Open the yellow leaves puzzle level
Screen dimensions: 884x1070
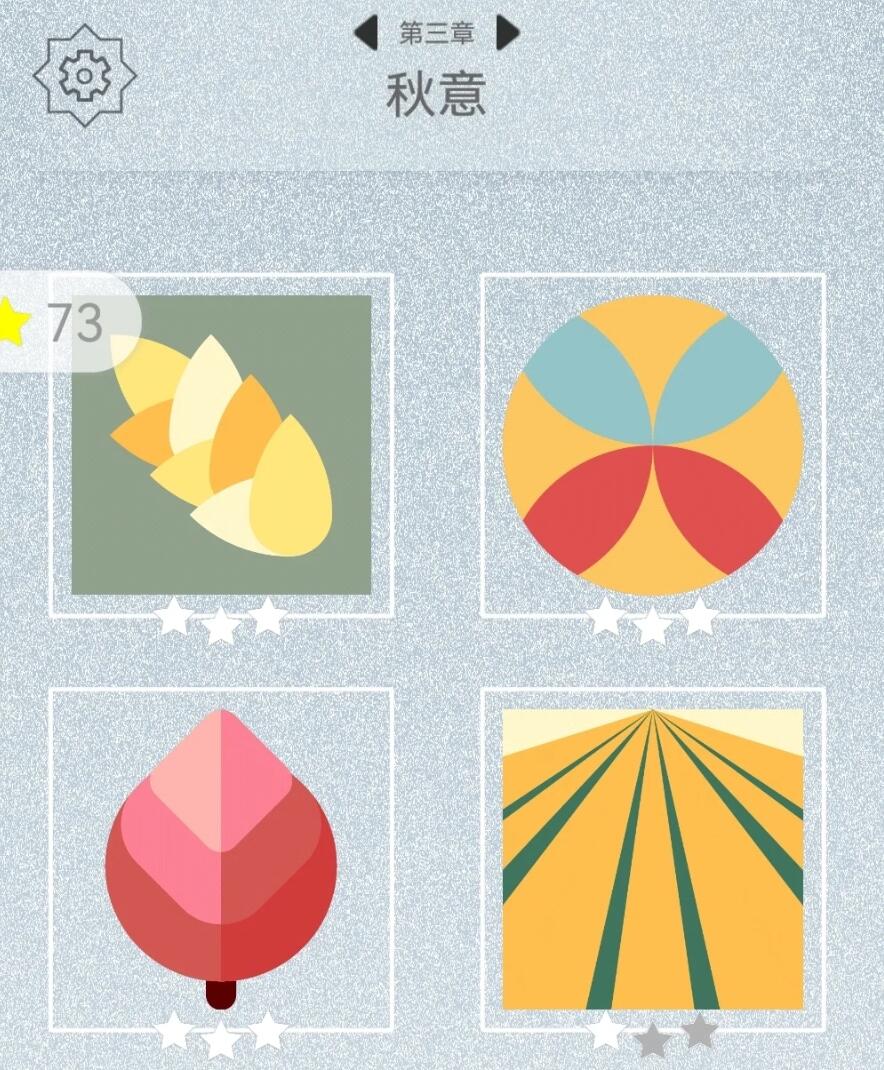click(x=221, y=445)
